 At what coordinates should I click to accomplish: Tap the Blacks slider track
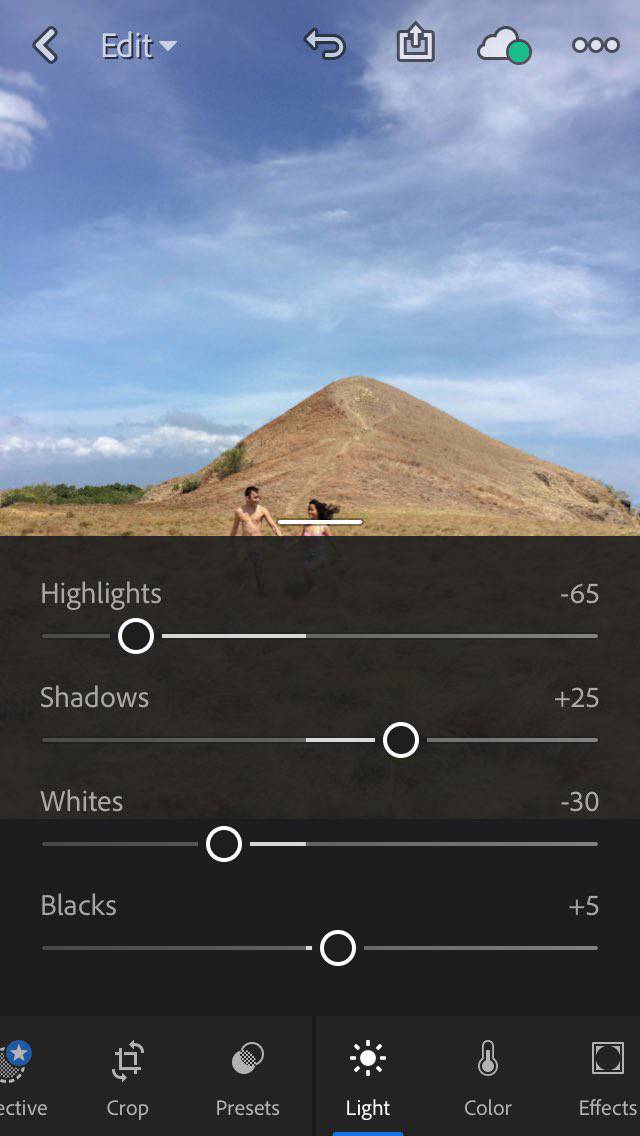[x=480, y=948]
